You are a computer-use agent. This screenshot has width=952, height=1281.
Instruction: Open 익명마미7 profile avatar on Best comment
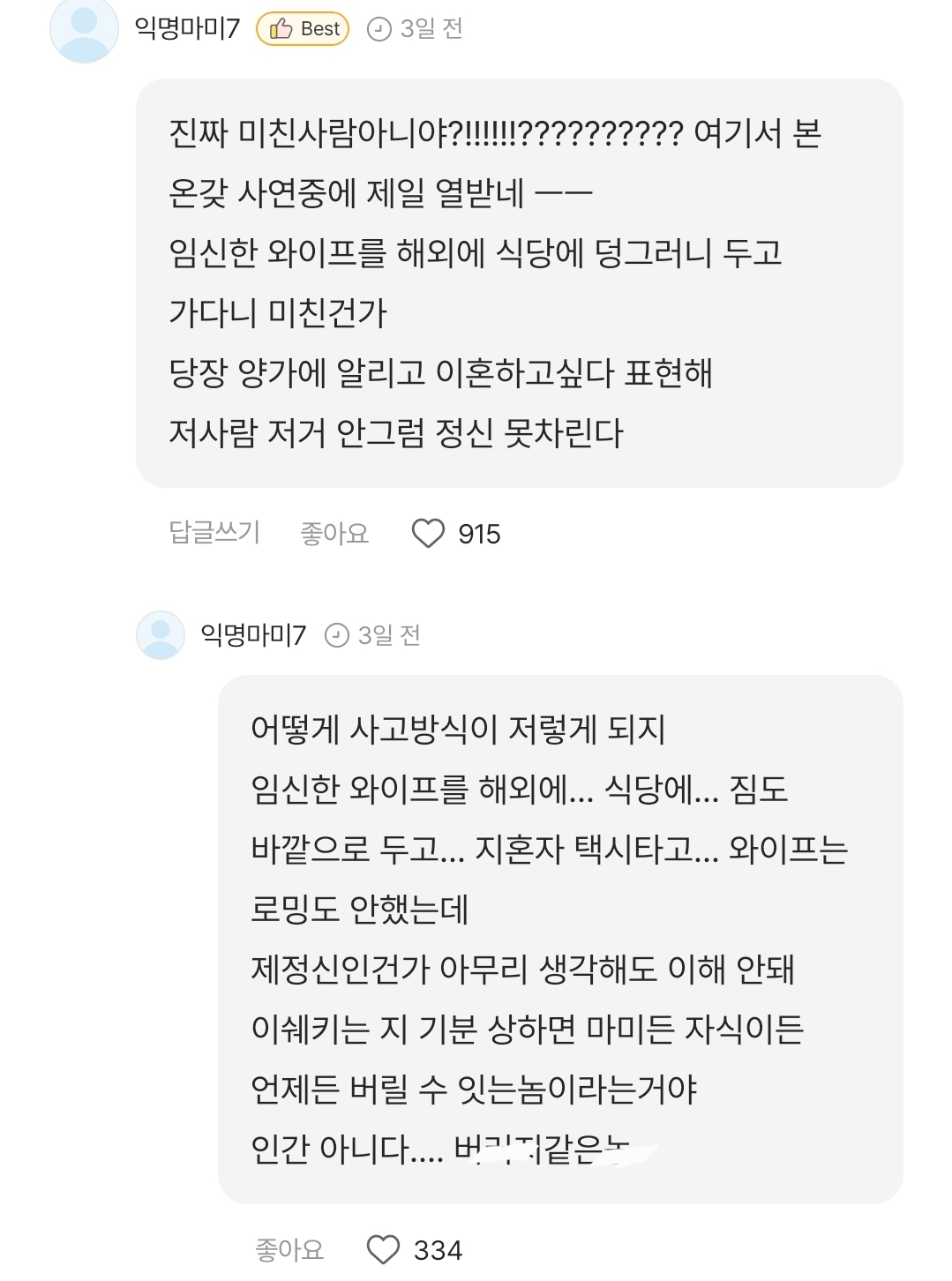pos(84,29)
